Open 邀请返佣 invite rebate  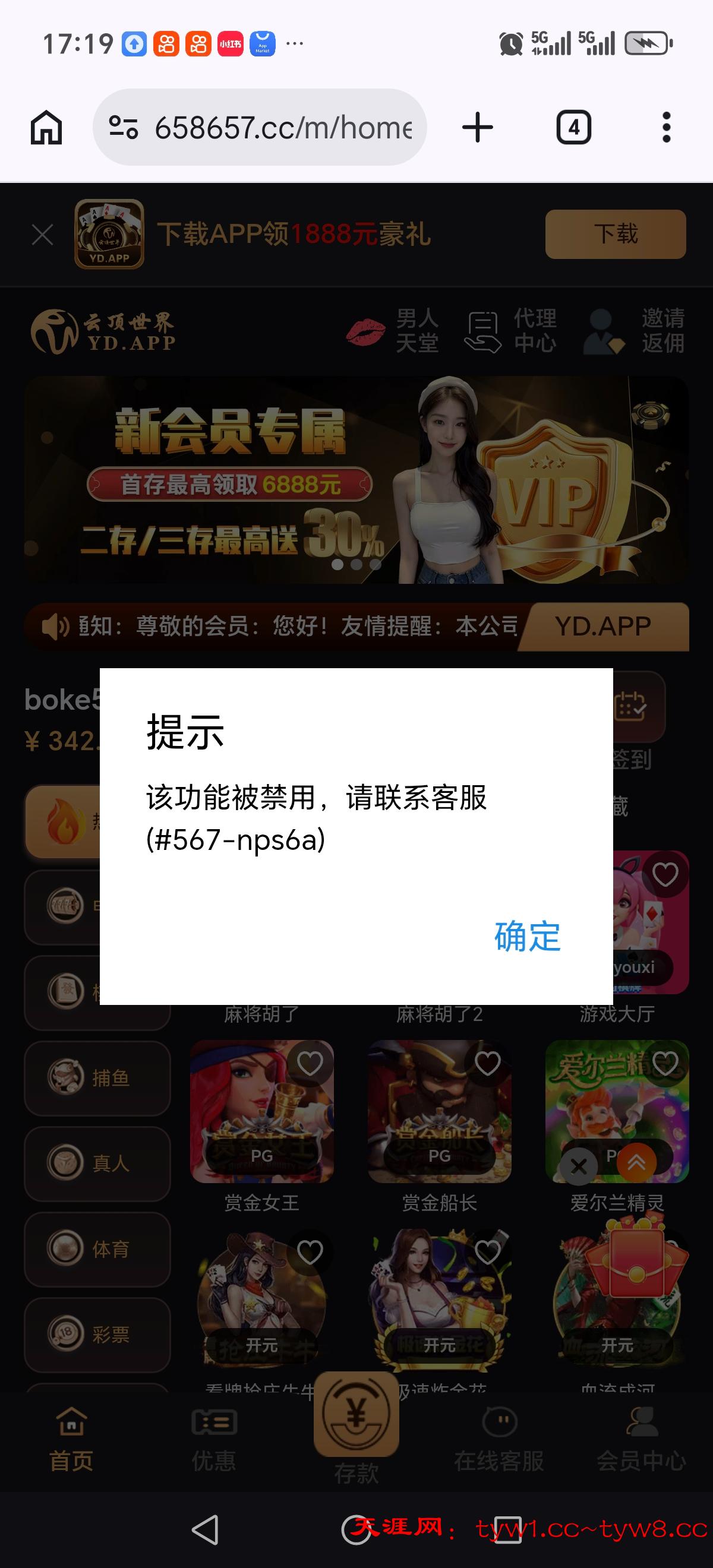click(635, 330)
